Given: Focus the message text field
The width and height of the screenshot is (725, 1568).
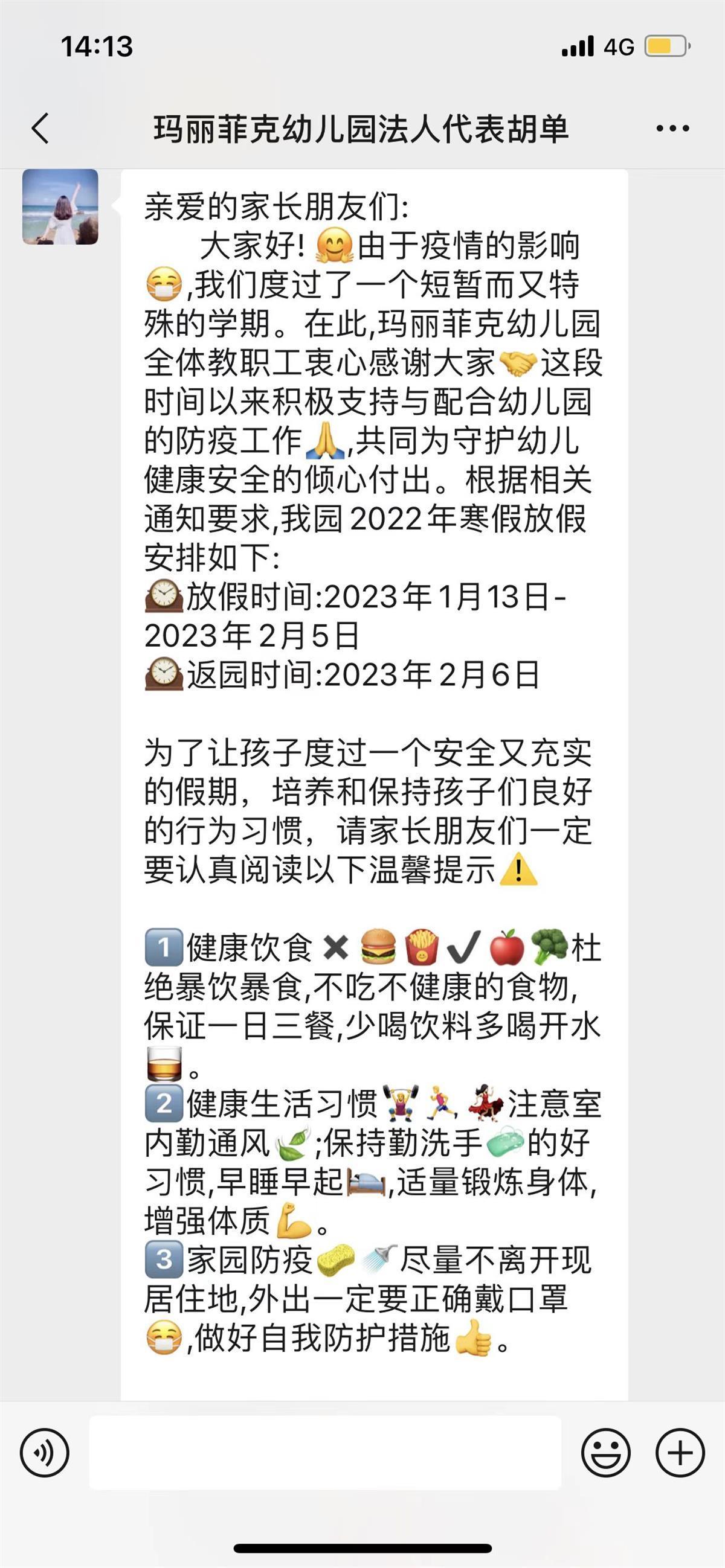Looking at the screenshot, I should point(325,1453).
